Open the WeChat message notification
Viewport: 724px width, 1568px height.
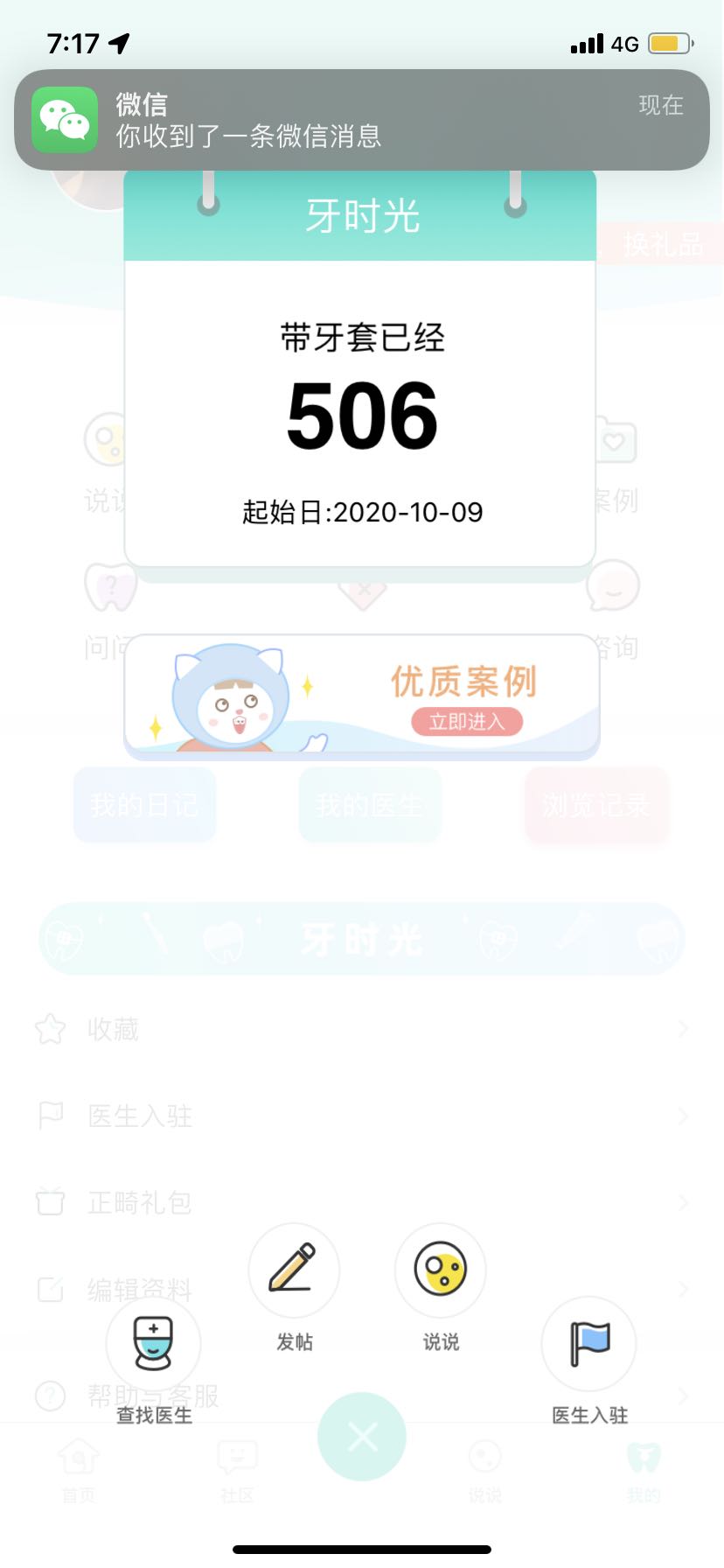tap(362, 120)
